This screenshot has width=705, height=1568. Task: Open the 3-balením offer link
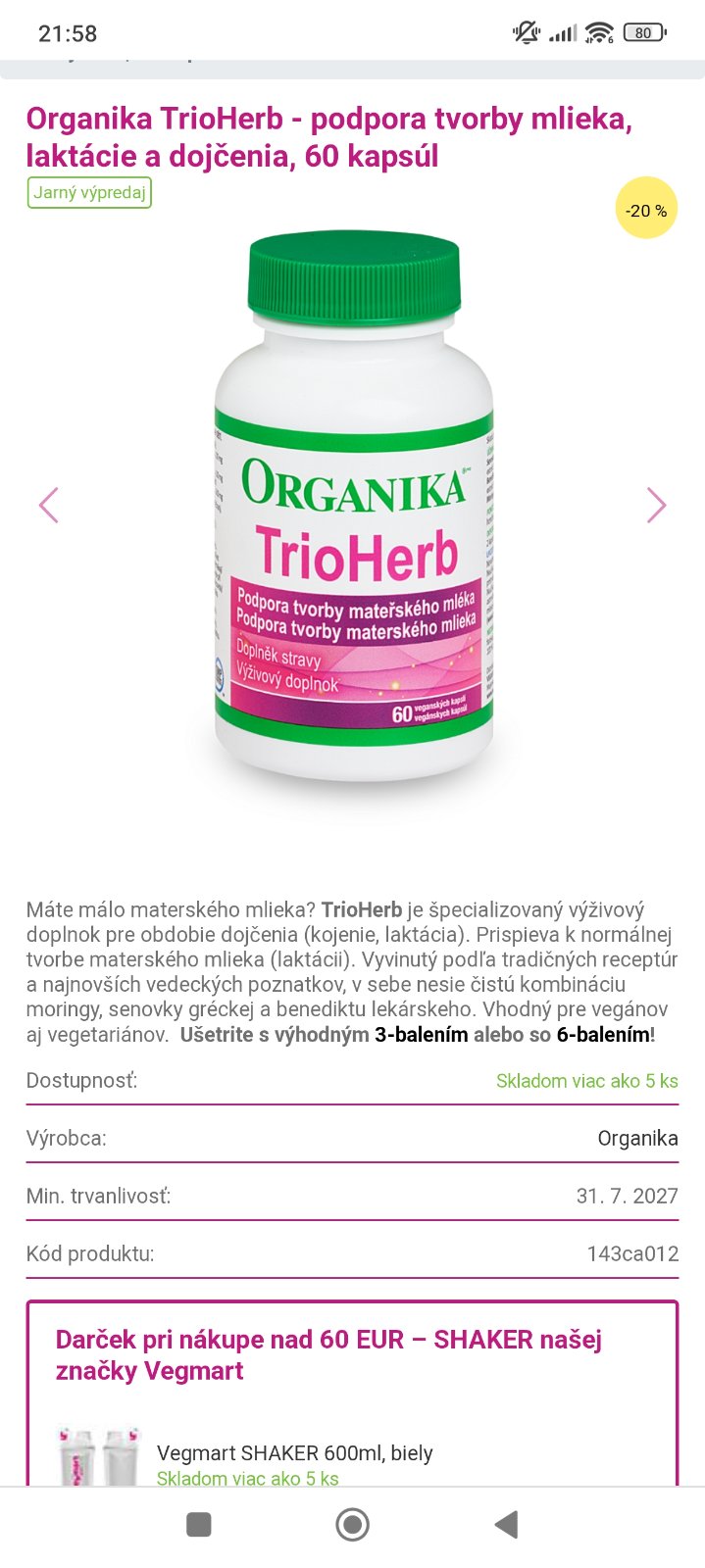click(421, 1035)
